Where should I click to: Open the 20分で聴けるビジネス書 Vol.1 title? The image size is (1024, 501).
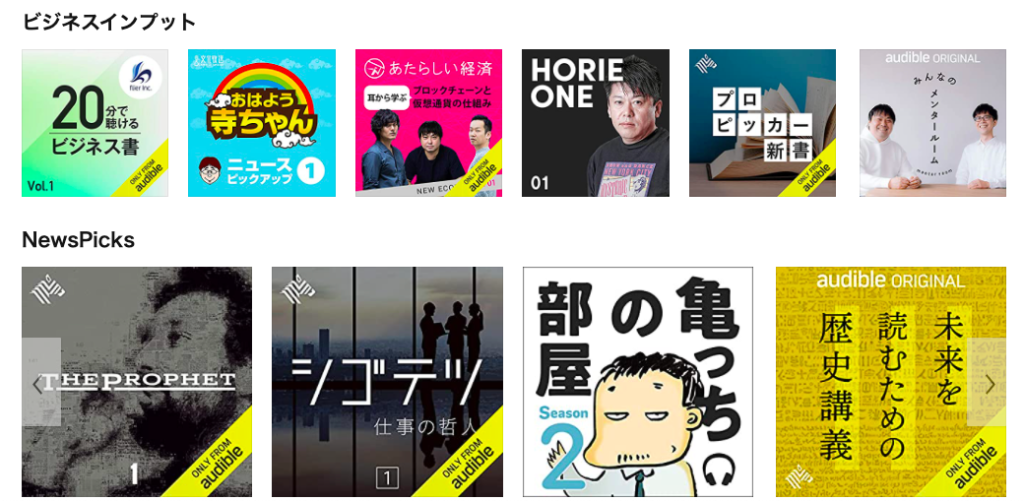click(95, 123)
